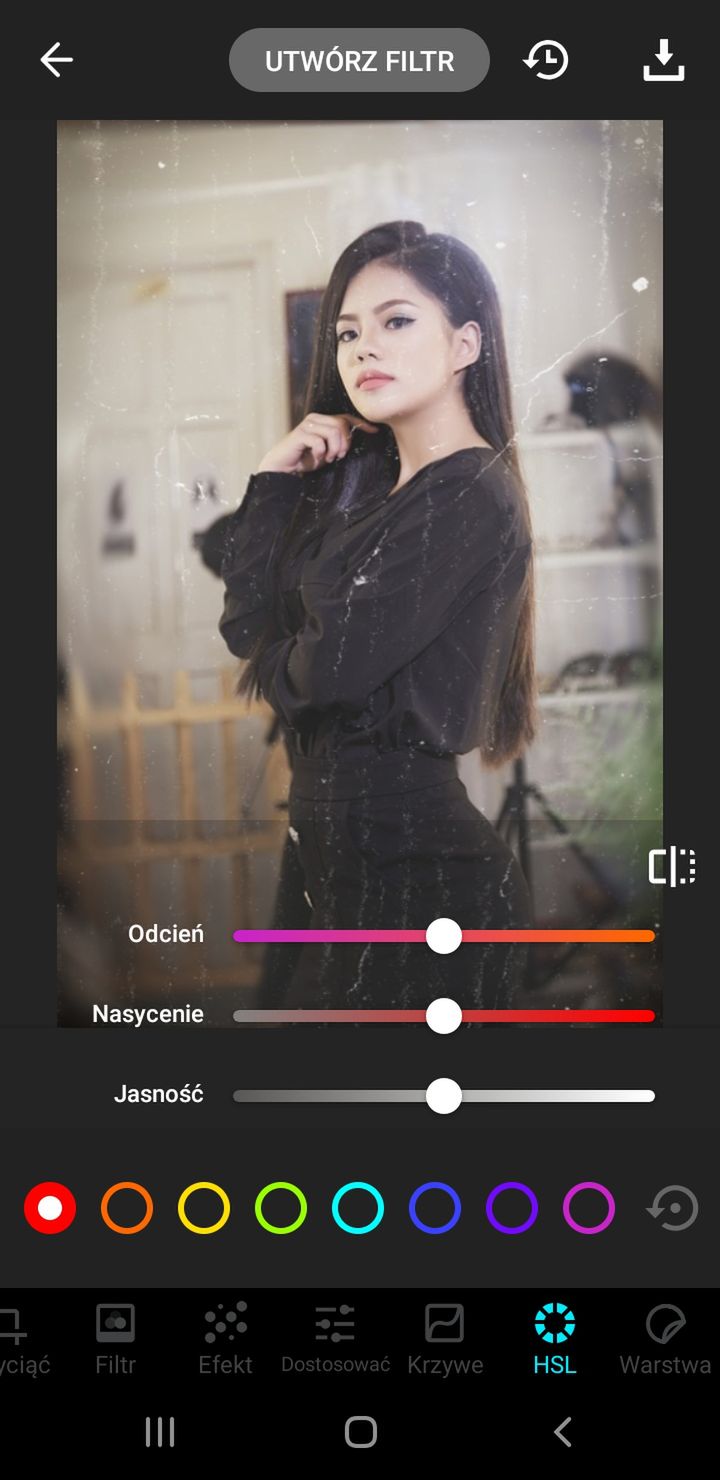Reset HSL adjustments with the reset icon

[672, 1208]
